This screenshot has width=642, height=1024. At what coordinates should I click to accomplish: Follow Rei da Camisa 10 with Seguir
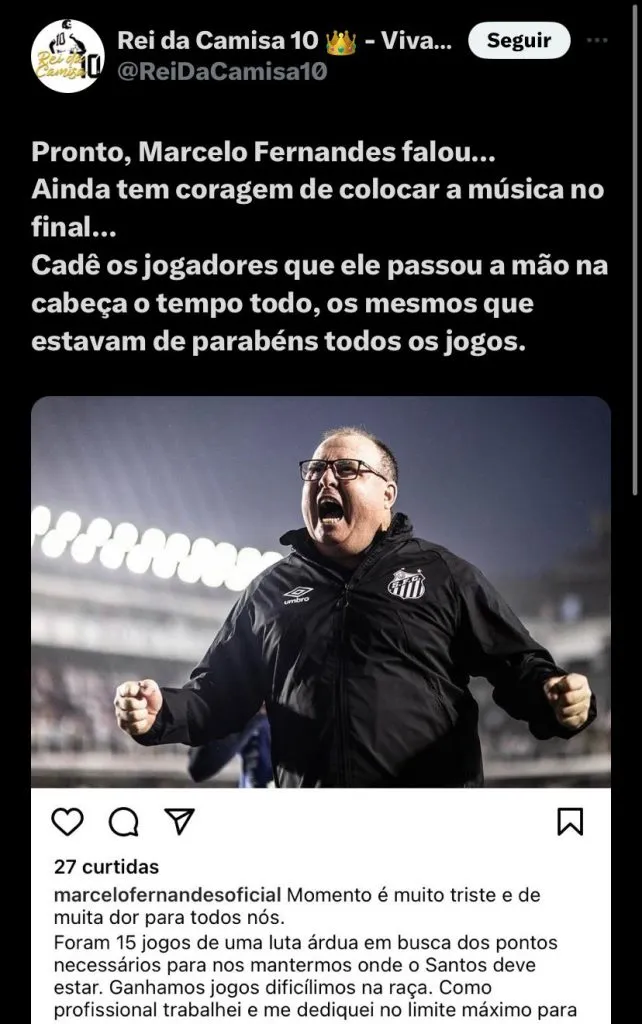tap(518, 41)
